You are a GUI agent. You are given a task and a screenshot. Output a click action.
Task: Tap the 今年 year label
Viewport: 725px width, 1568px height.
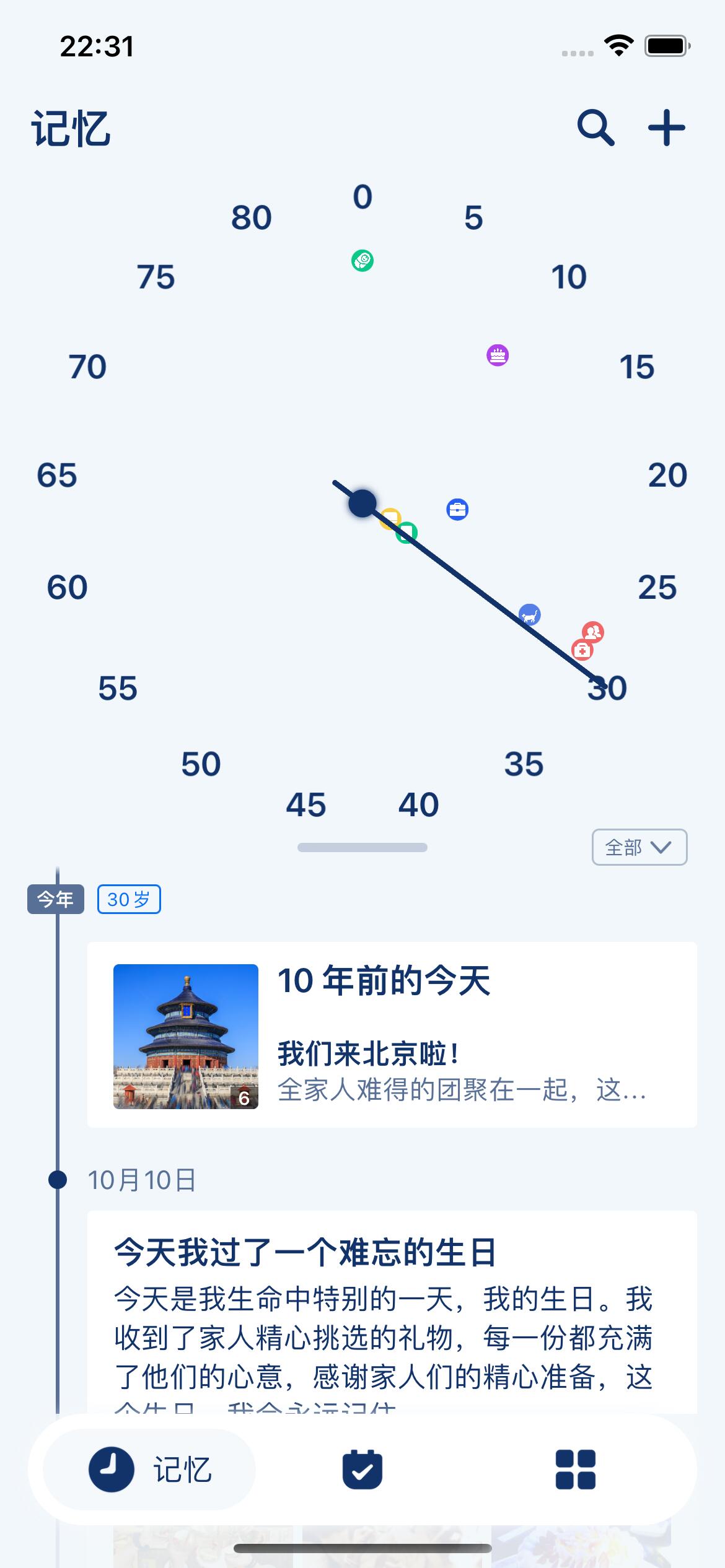[55, 899]
